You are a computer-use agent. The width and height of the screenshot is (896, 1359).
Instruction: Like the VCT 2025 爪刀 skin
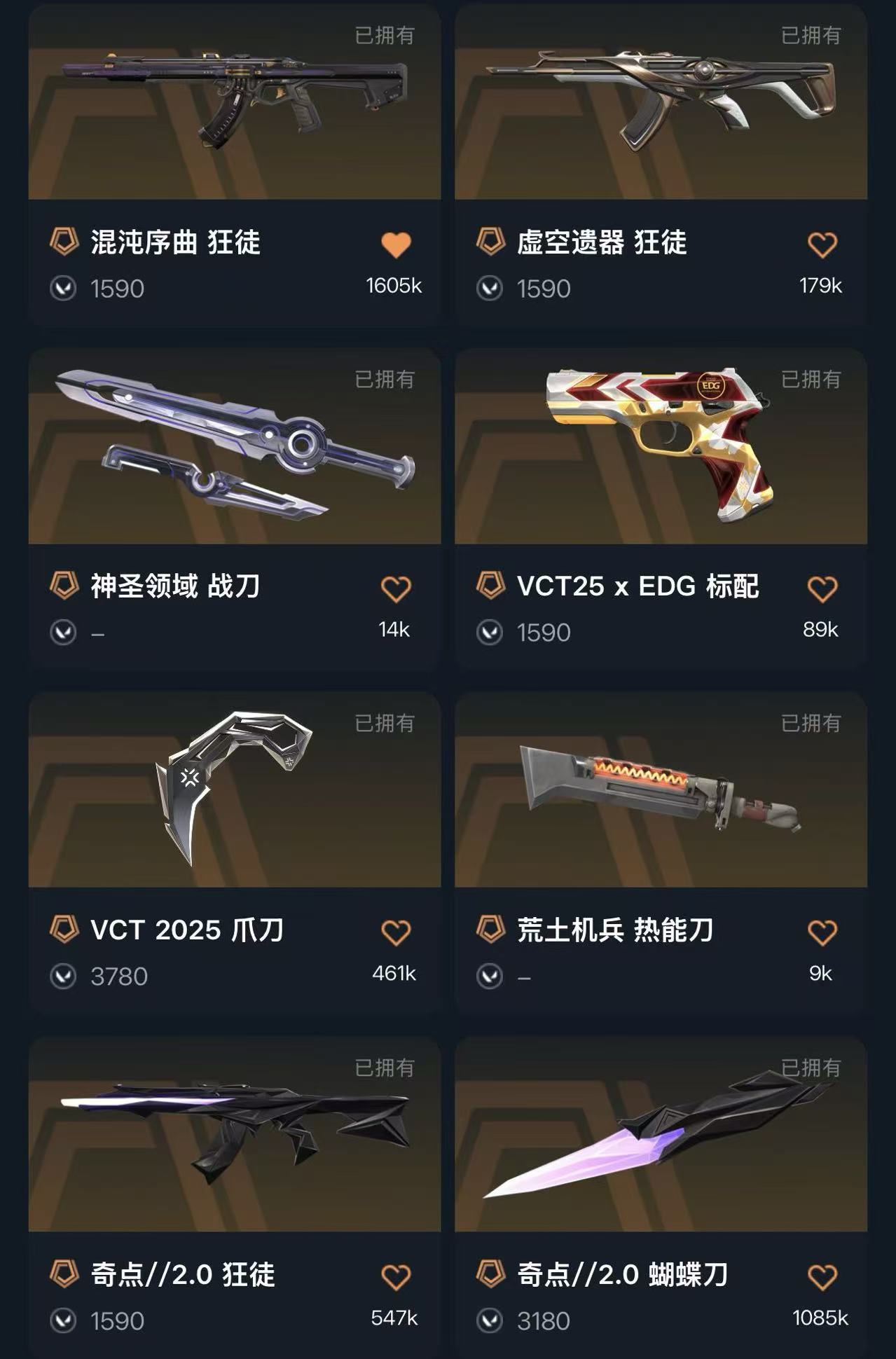pyautogui.click(x=396, y=932)
